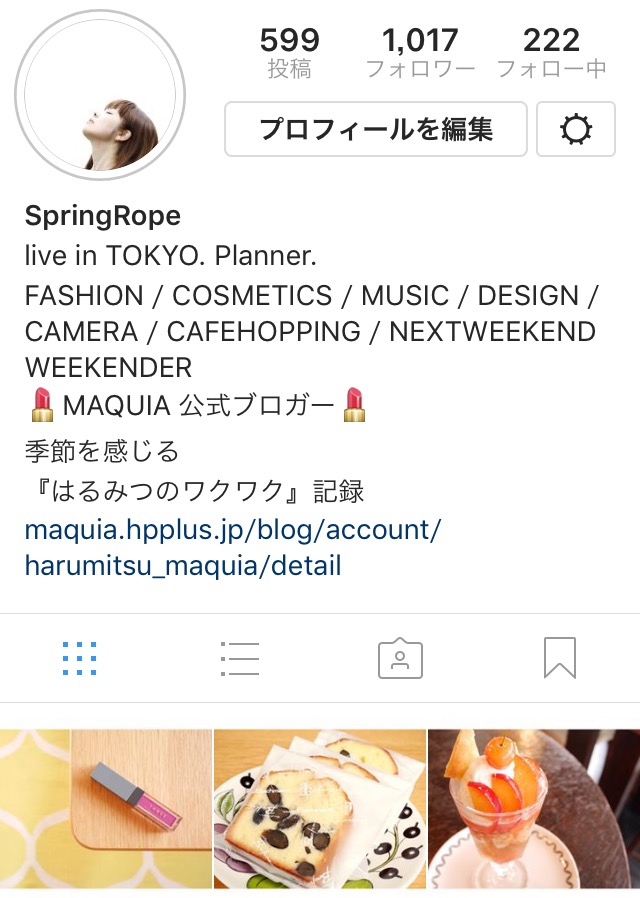640x898 pixels.
Task: View the 1,017 フォロワー list
Action: pos(420,53)
